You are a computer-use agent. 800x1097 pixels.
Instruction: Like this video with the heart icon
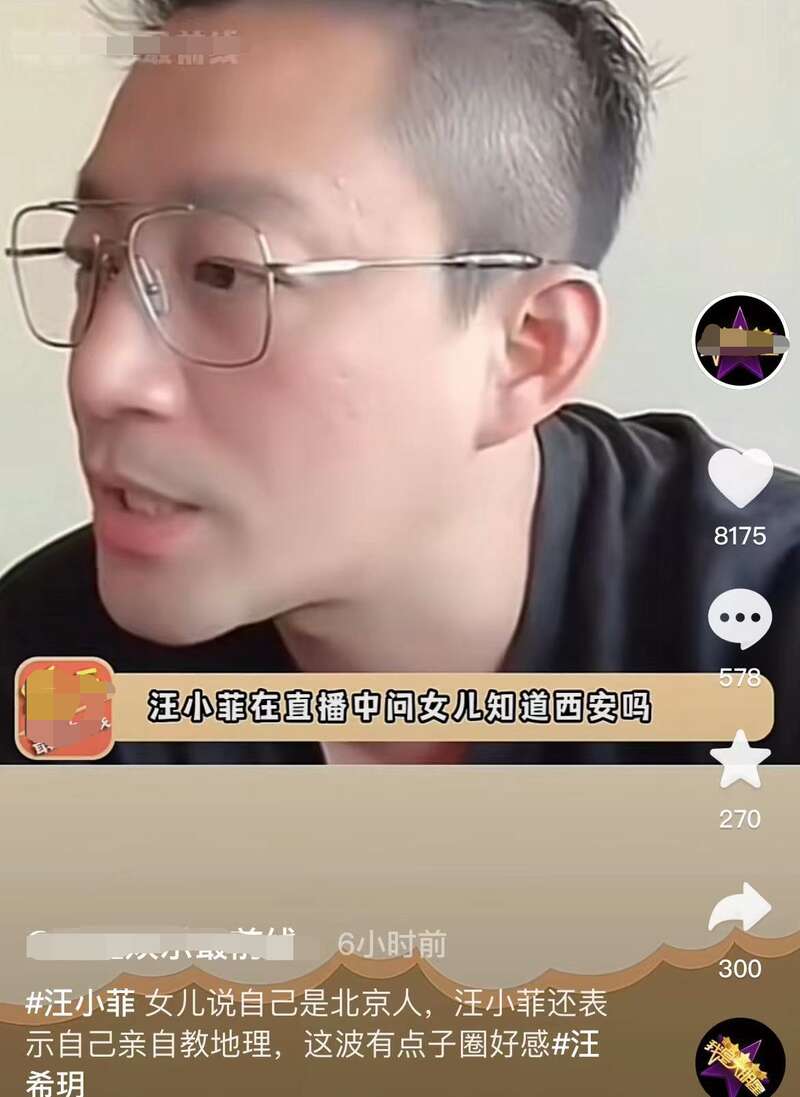[740, 478]
